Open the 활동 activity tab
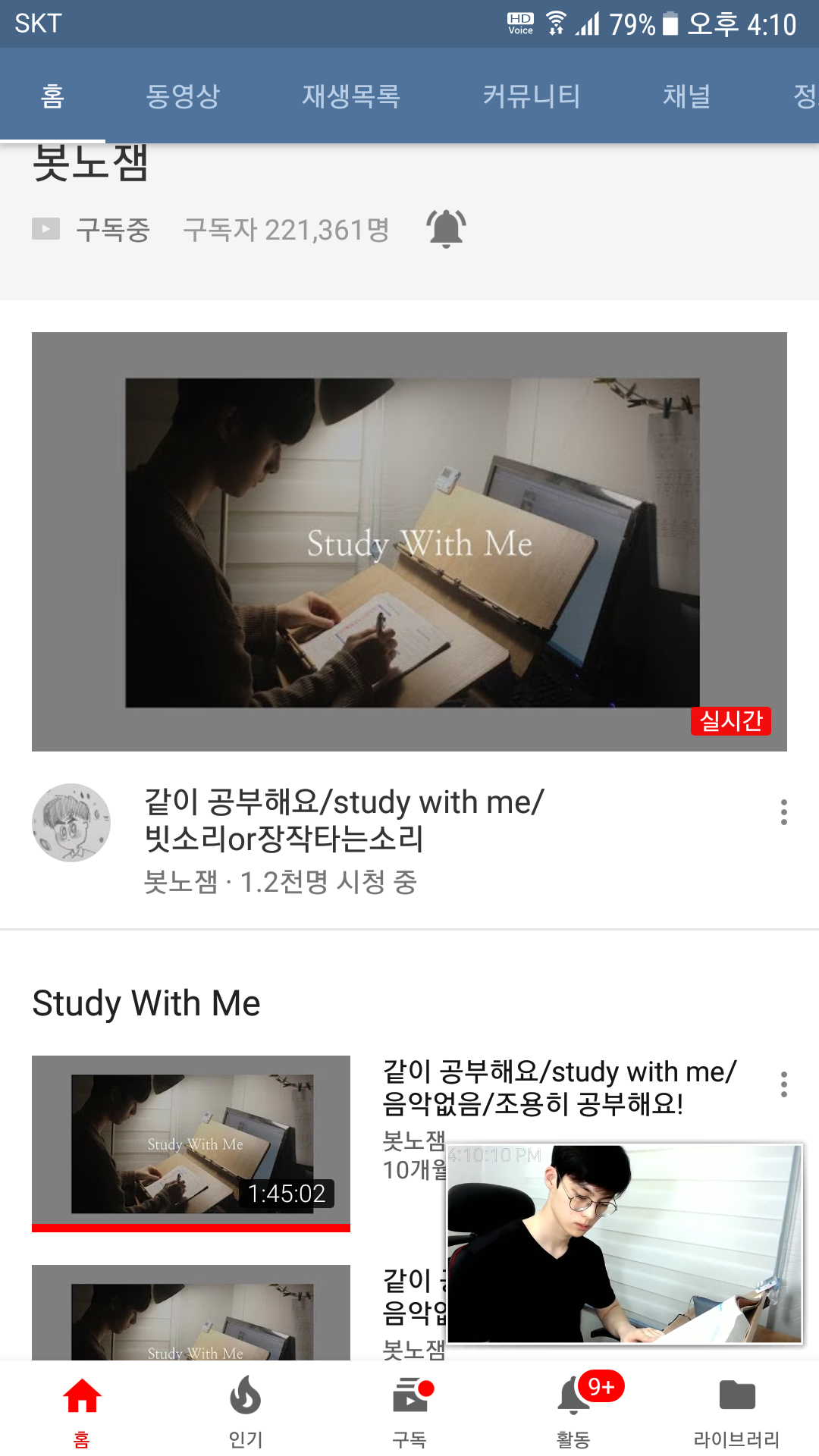Screen dimensions: 819x1456 574,1410
